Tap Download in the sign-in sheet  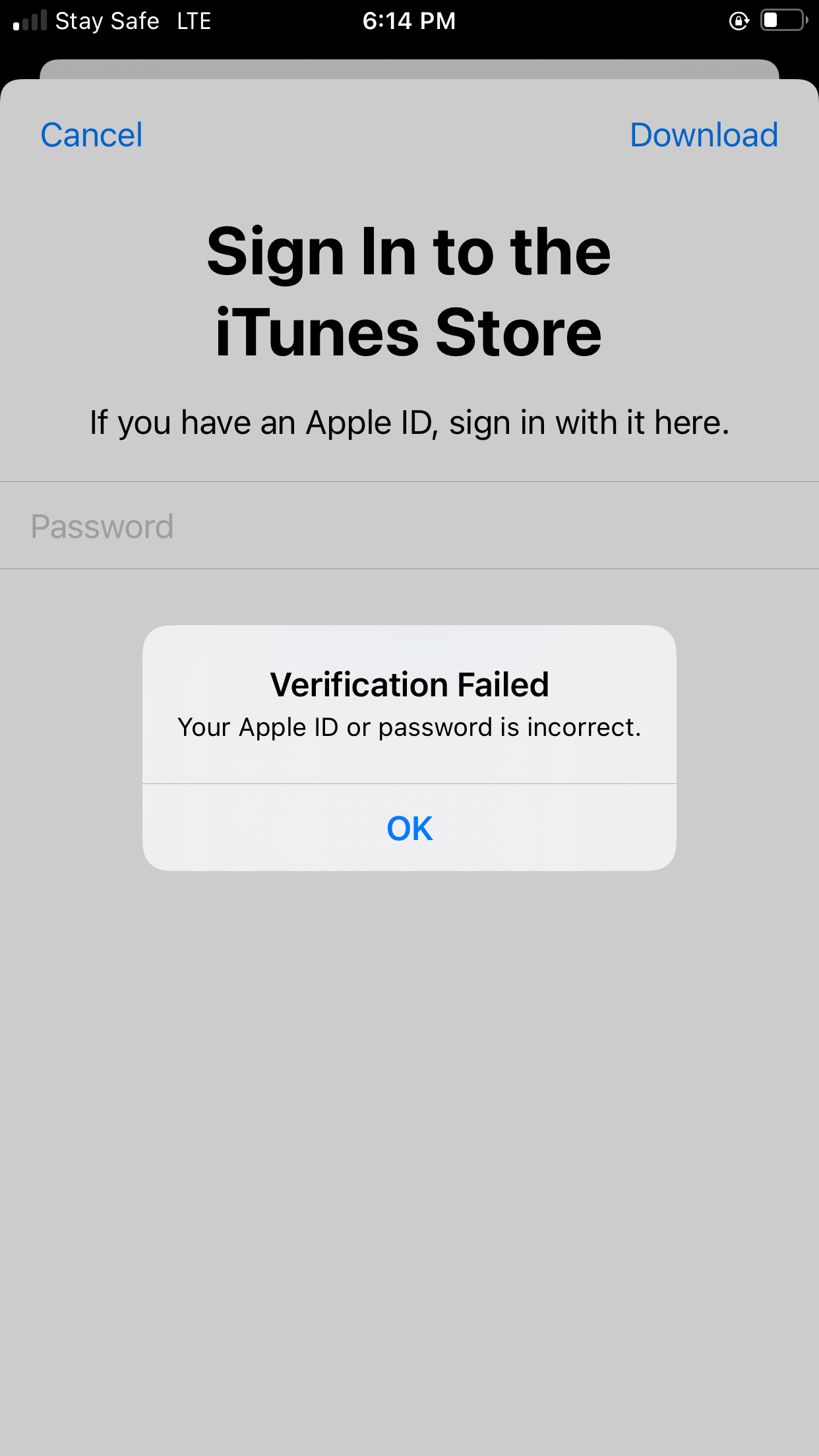coord(704,135)
